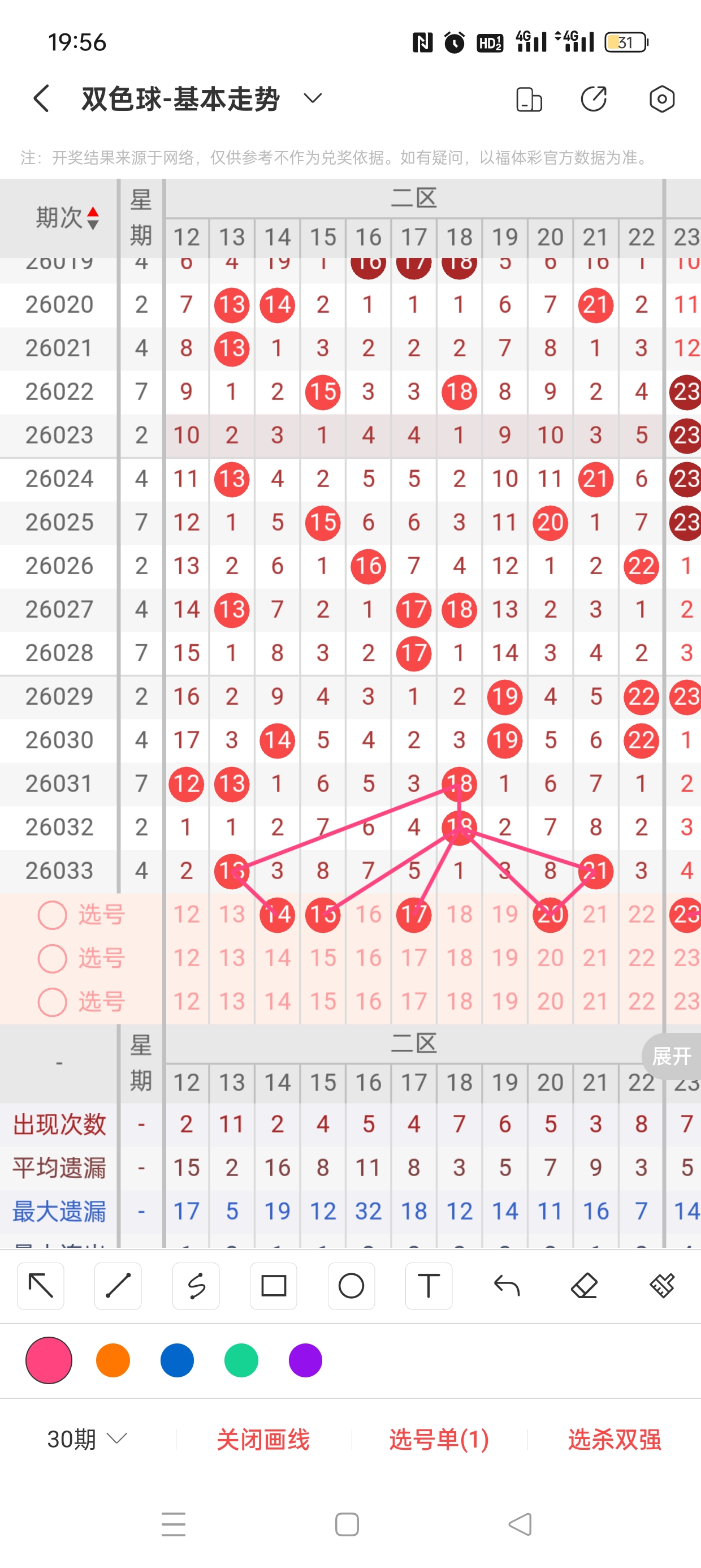The image size is (701, 1568).
Task: Open the 双色球-基本走势 chart type dropdown
Action: click(312, 98)
